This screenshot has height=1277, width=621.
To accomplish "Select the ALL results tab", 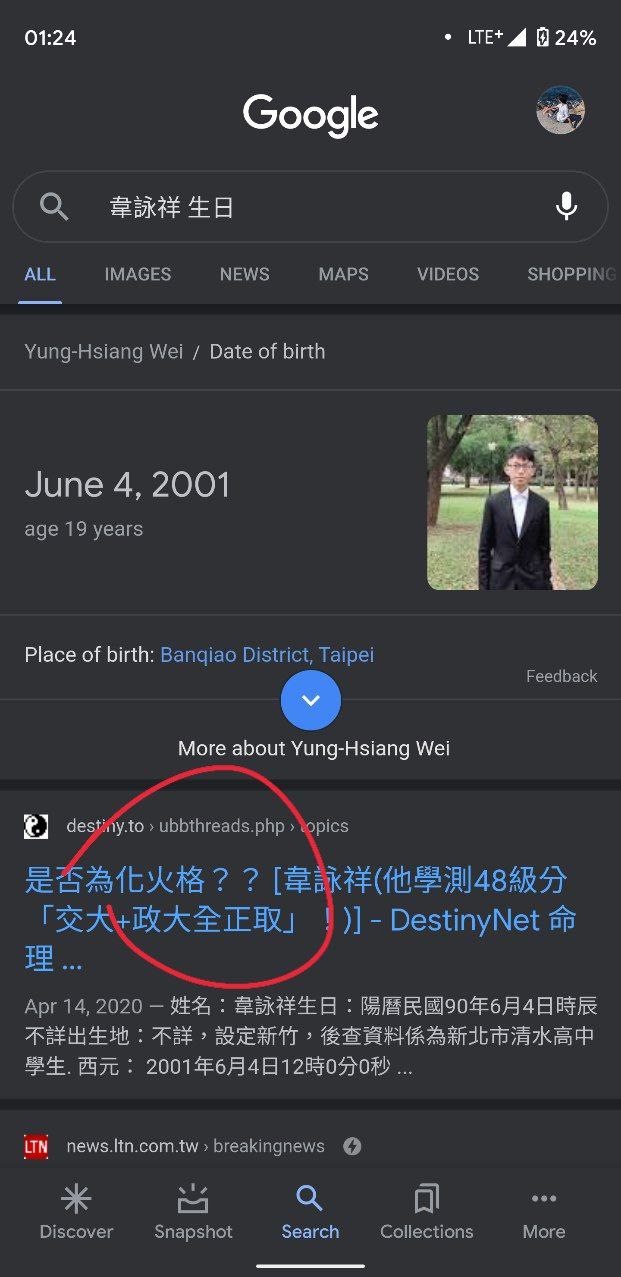I will point(40,274).
